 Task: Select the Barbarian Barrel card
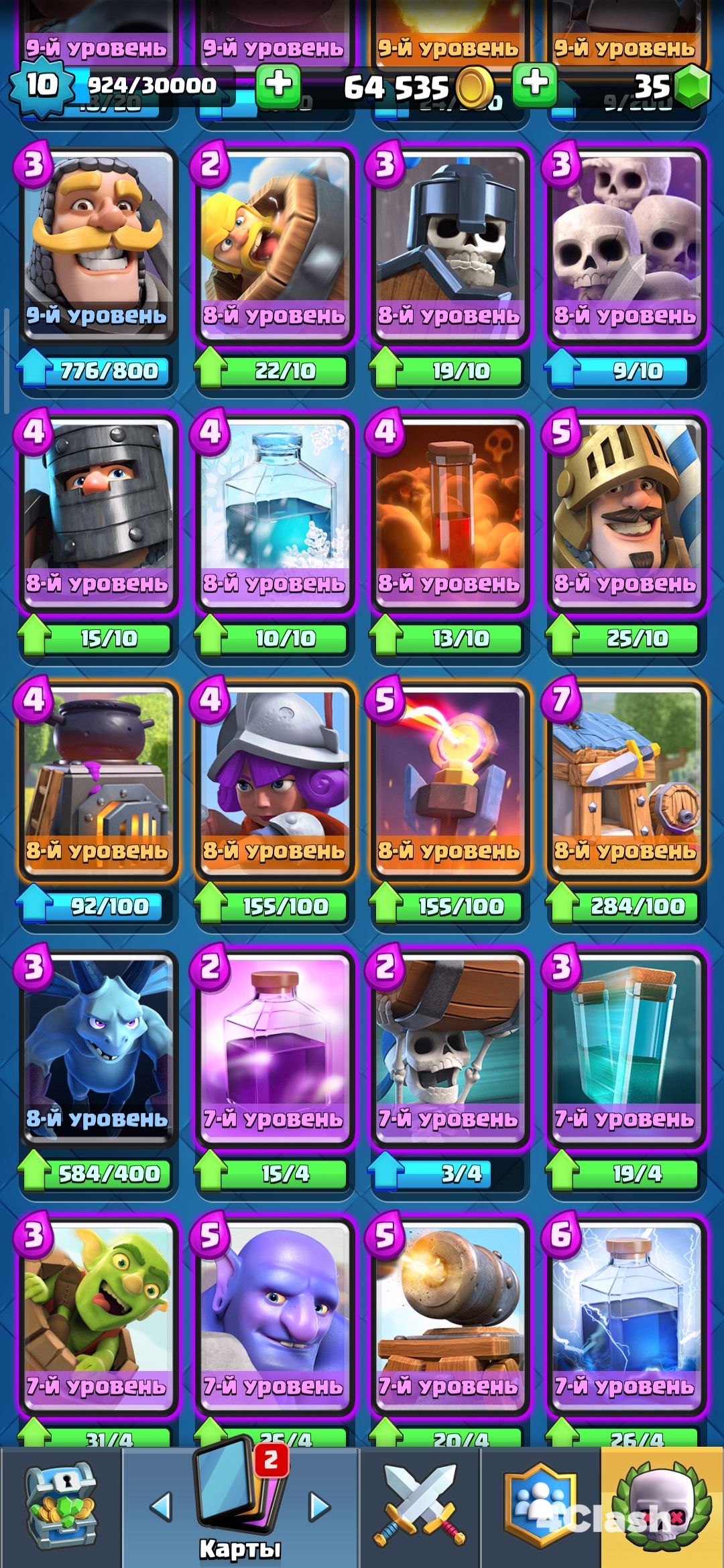[275, 245]
